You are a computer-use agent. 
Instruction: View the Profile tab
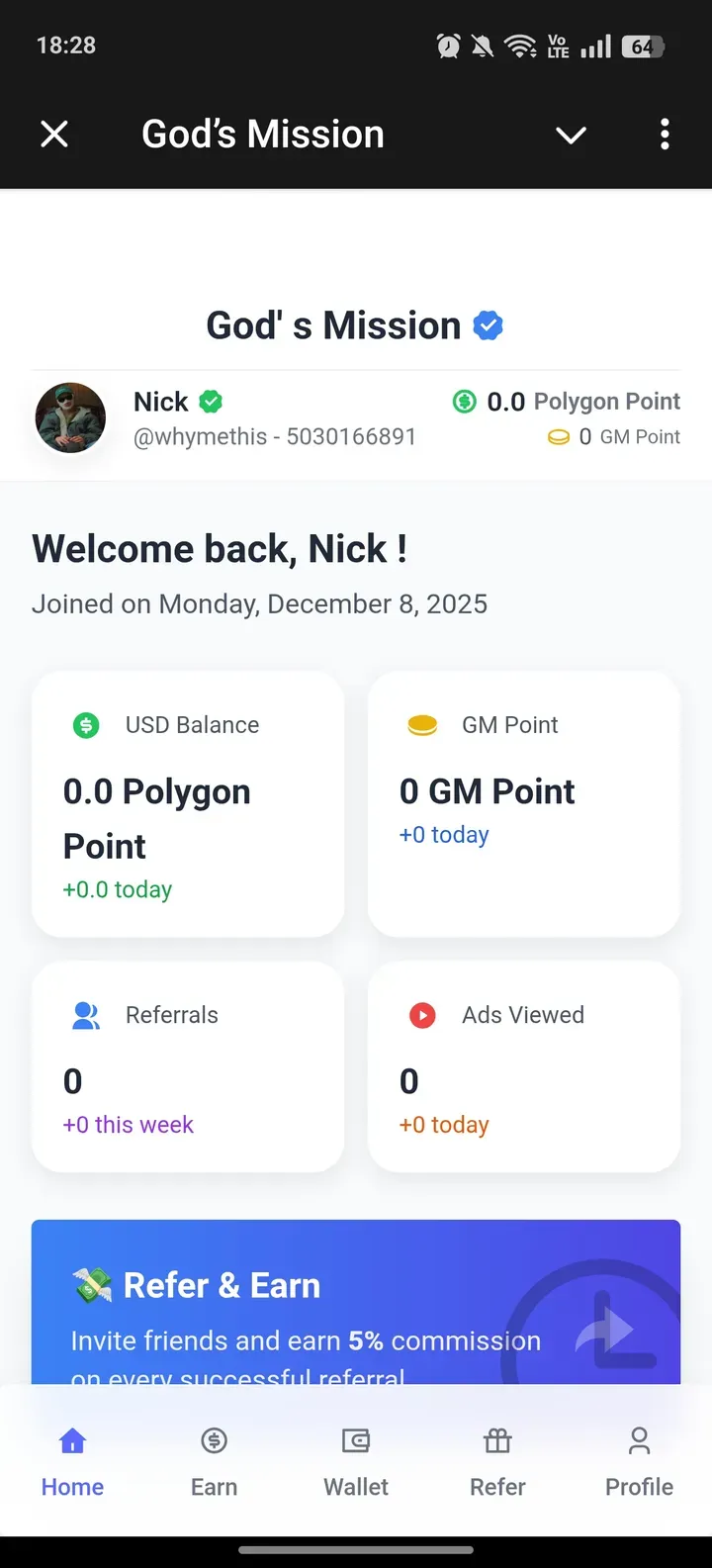click(x=639, y=1461)
